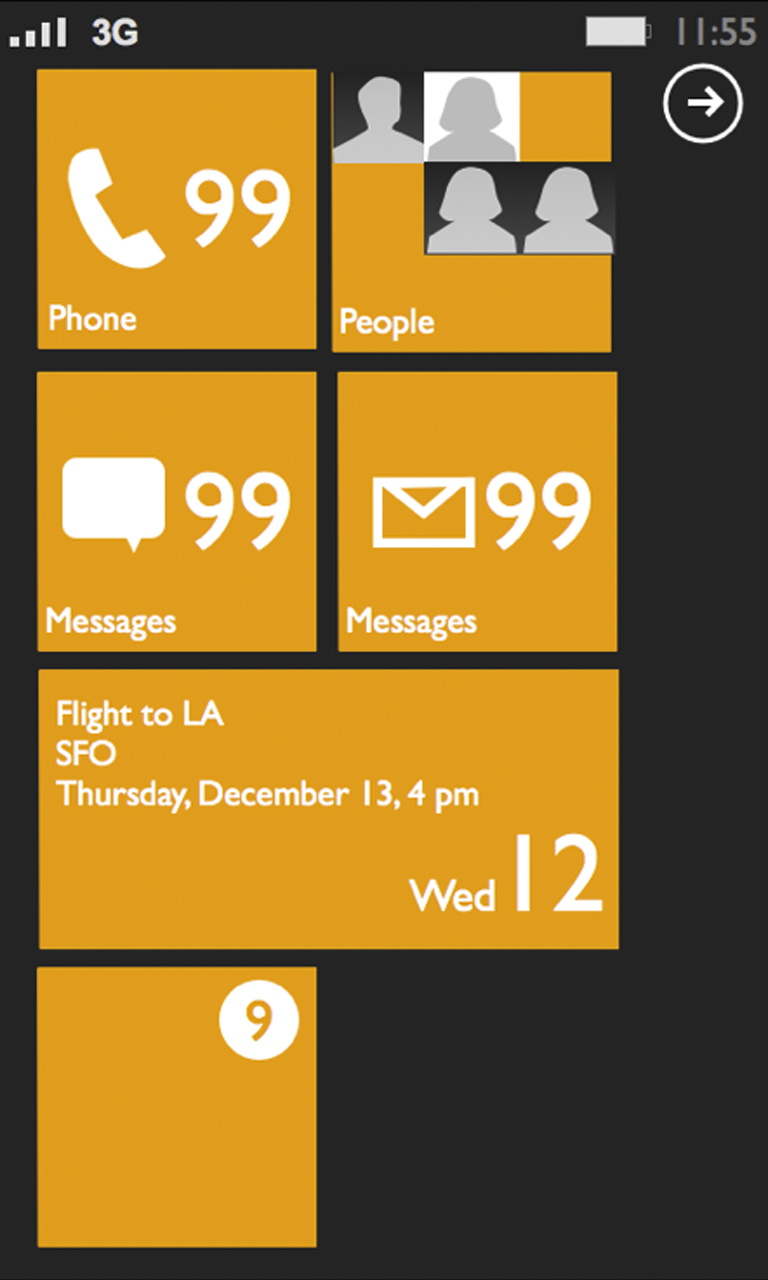Open the Phone tile

point(177,209)
